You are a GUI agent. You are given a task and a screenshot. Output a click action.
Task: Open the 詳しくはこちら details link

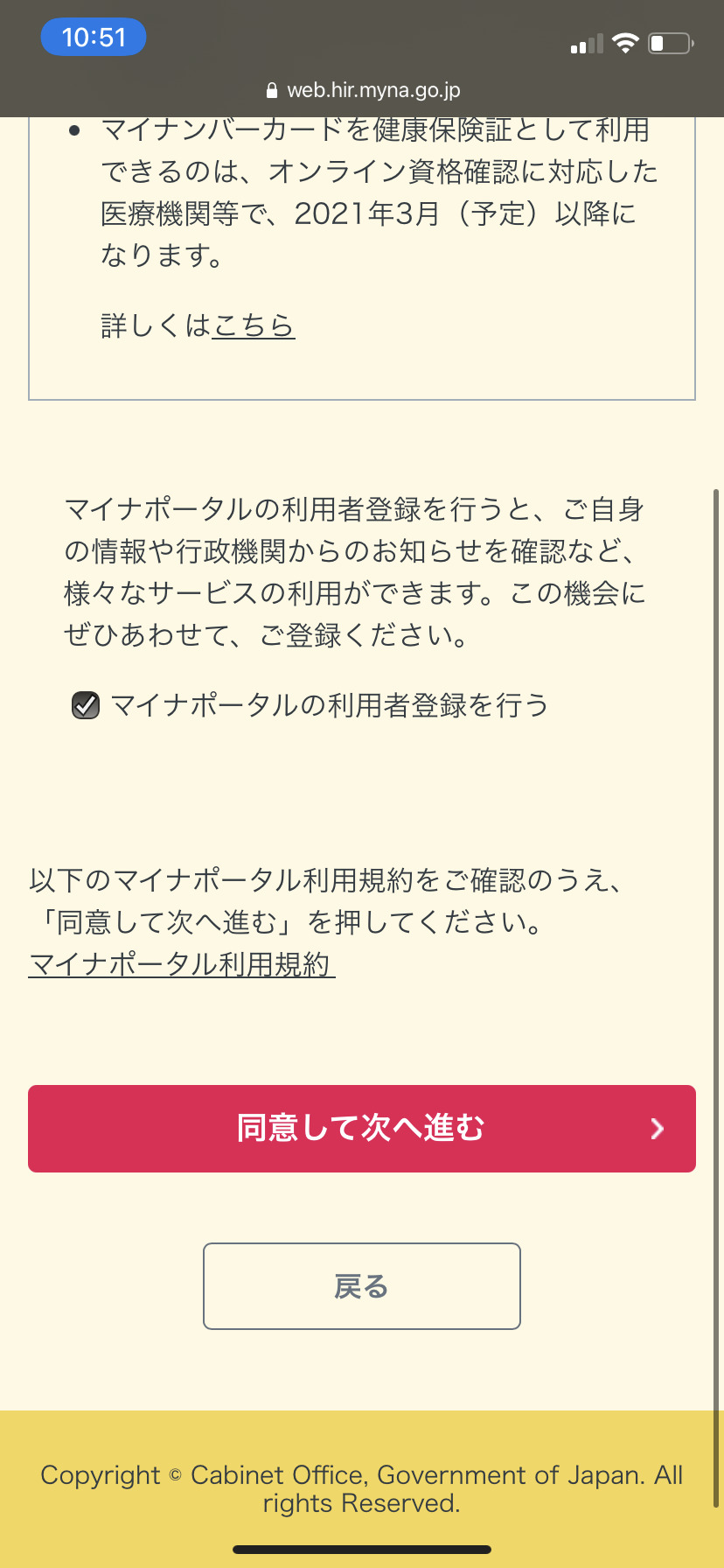click(x=254, y=325)
